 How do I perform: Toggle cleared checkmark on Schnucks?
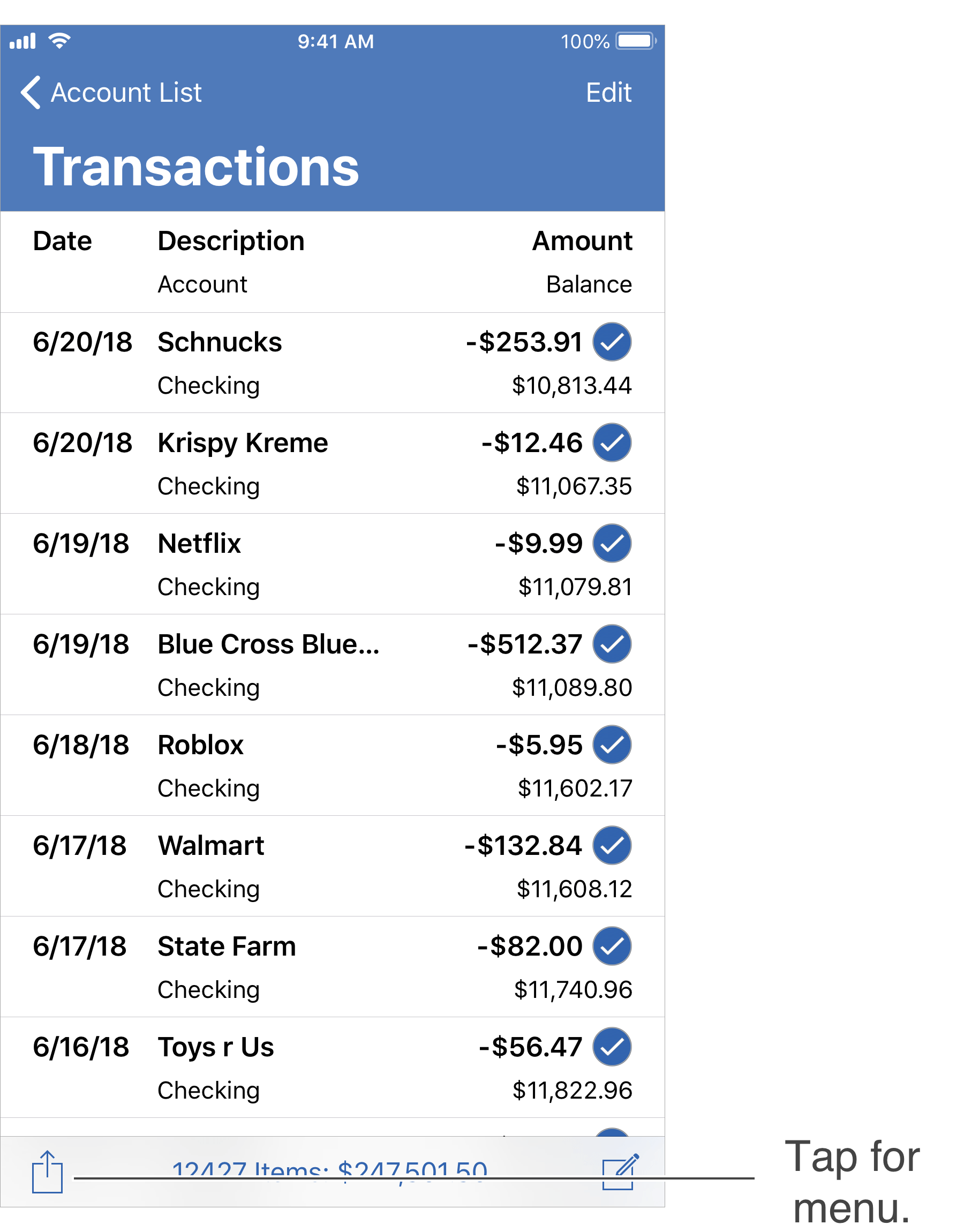[611, 342]
